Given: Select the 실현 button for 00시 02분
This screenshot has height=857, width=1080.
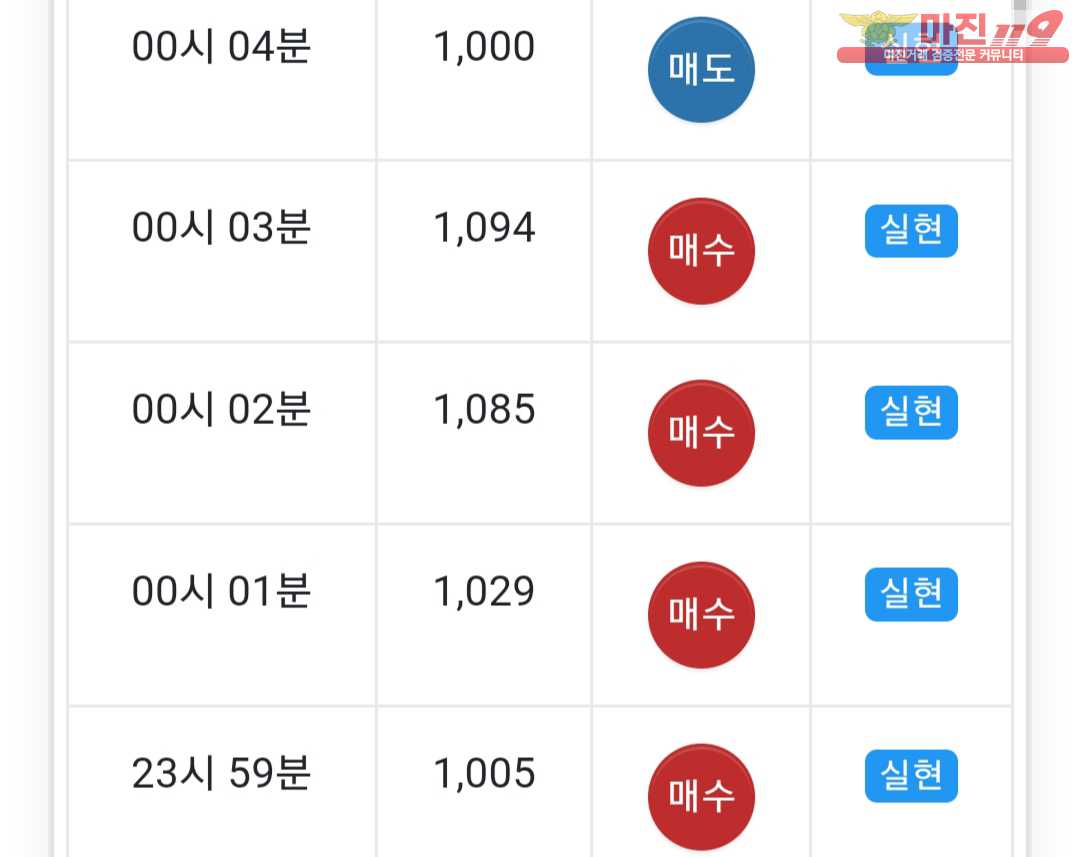Looking at the screenshot, I should 910,412.
